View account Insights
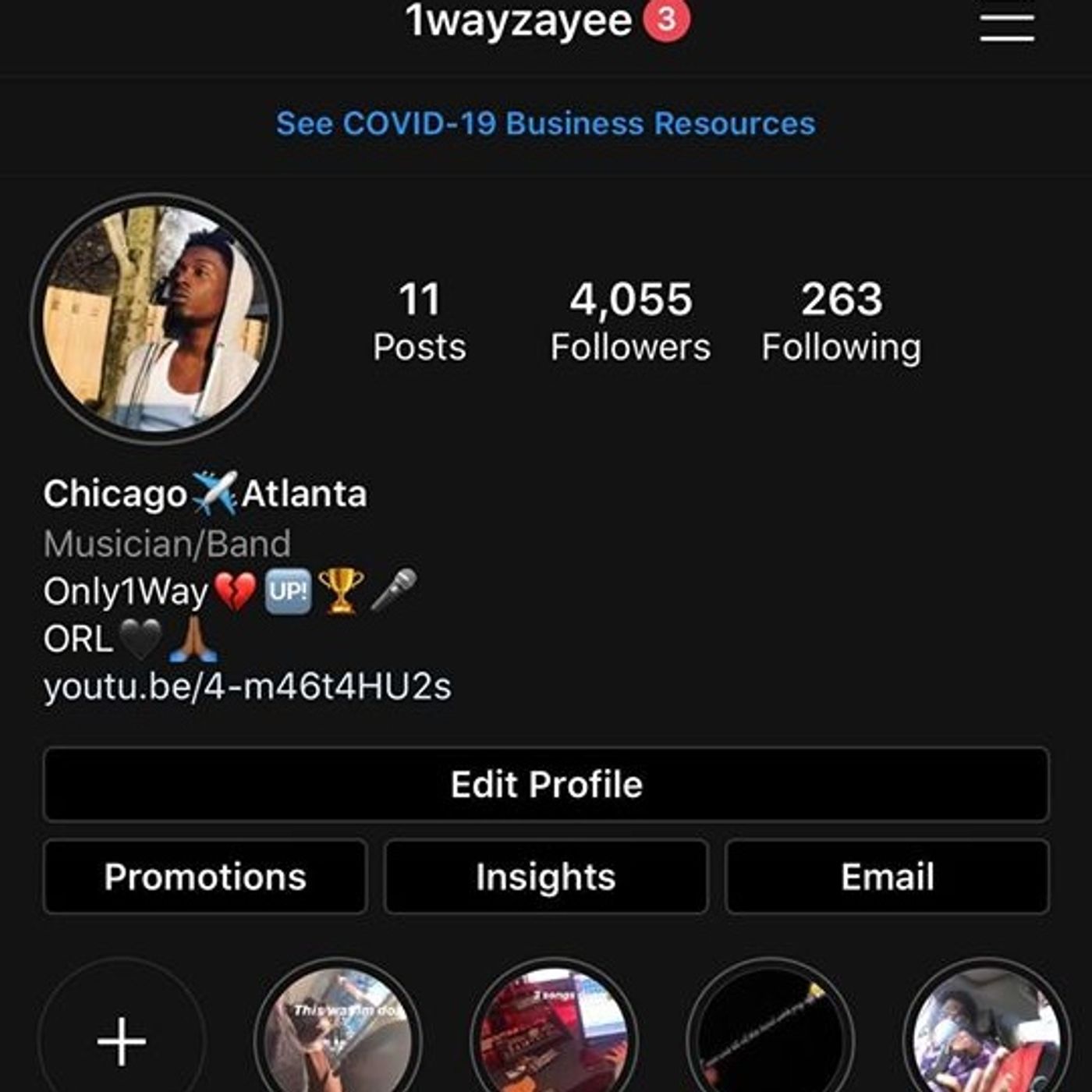 pyautogui.click(x=546, y=877)
